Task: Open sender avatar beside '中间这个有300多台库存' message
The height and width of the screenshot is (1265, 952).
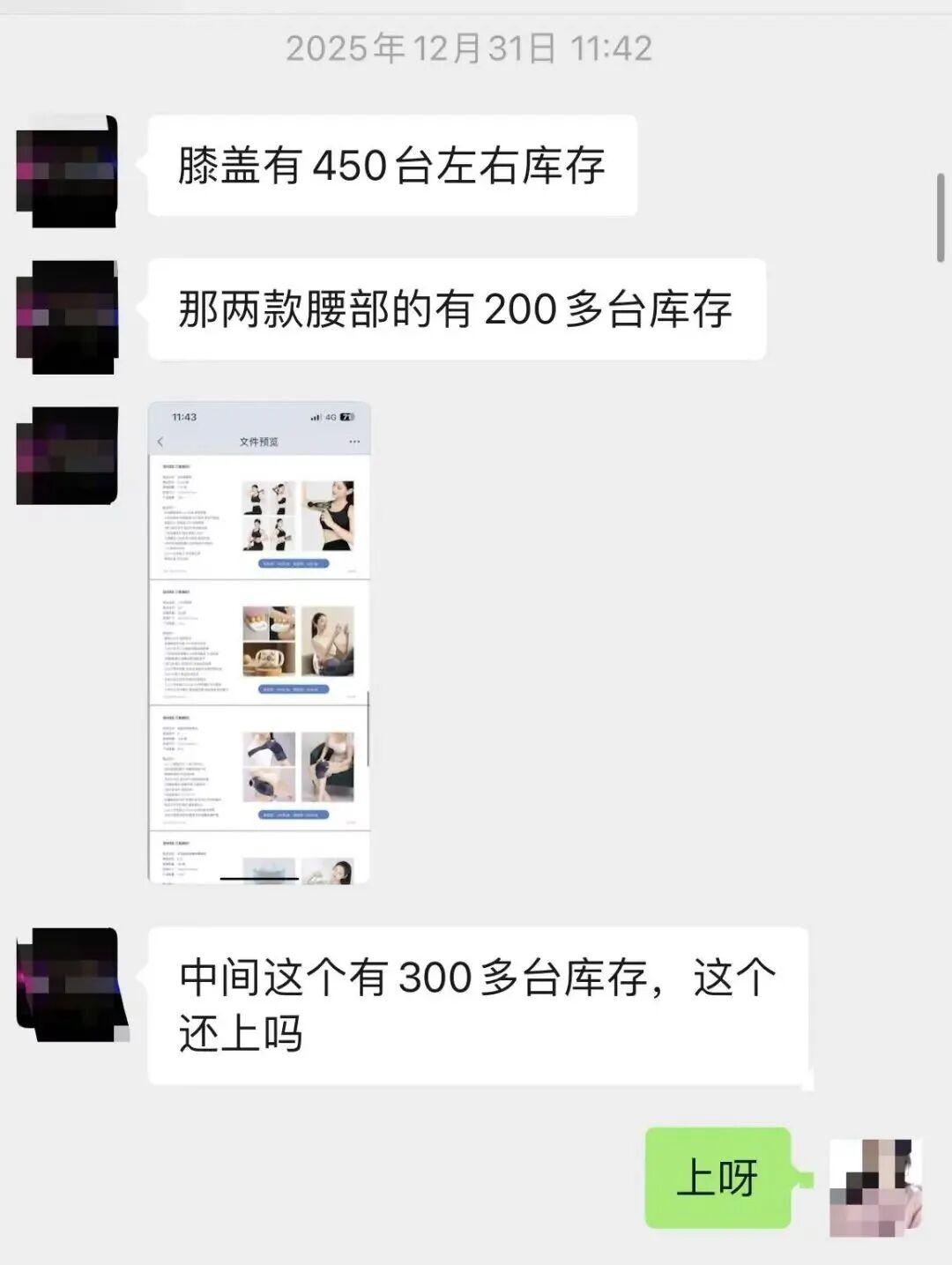Action: pyautogui.click(x=71, y=982)
